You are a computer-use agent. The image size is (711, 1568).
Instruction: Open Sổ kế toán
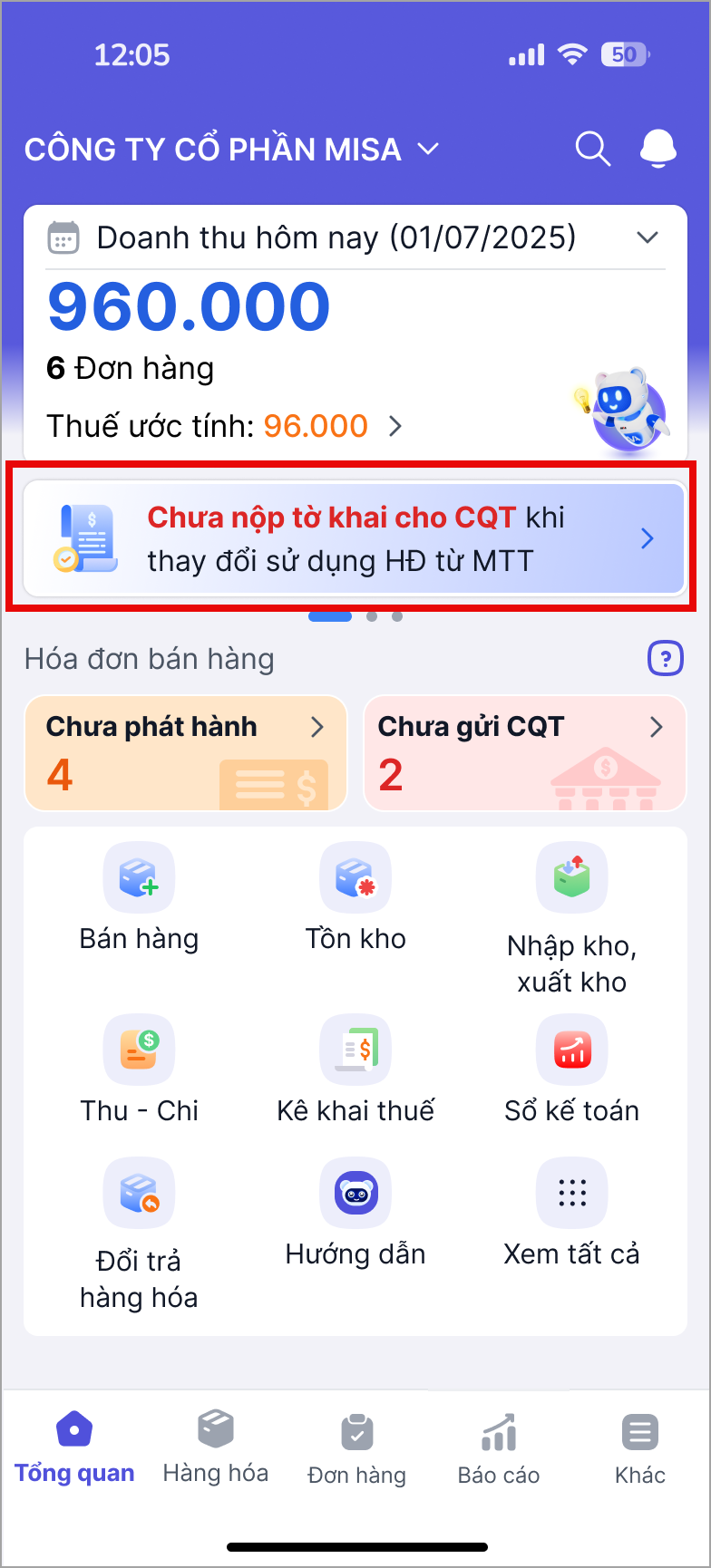coord(572,1070)
